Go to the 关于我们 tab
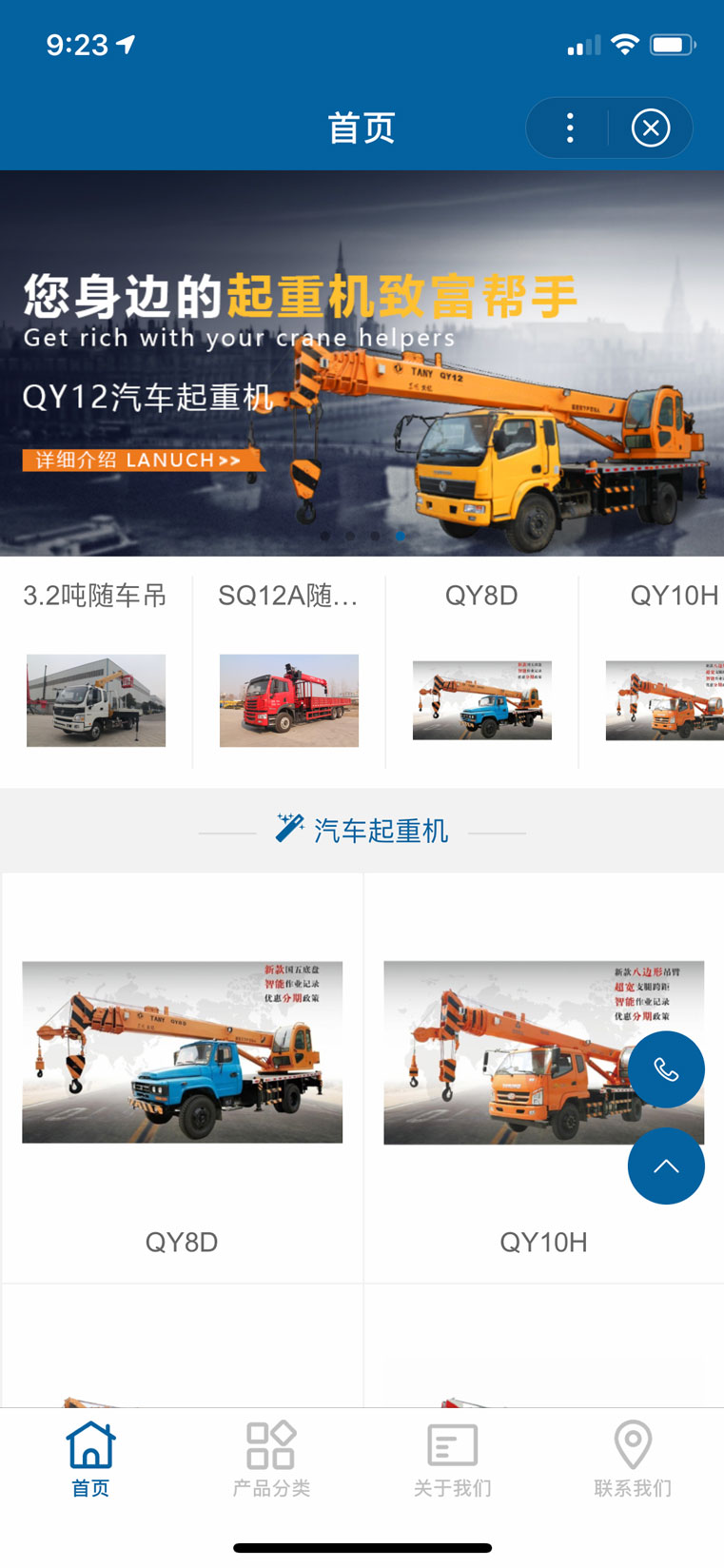 pos(452,1459)
